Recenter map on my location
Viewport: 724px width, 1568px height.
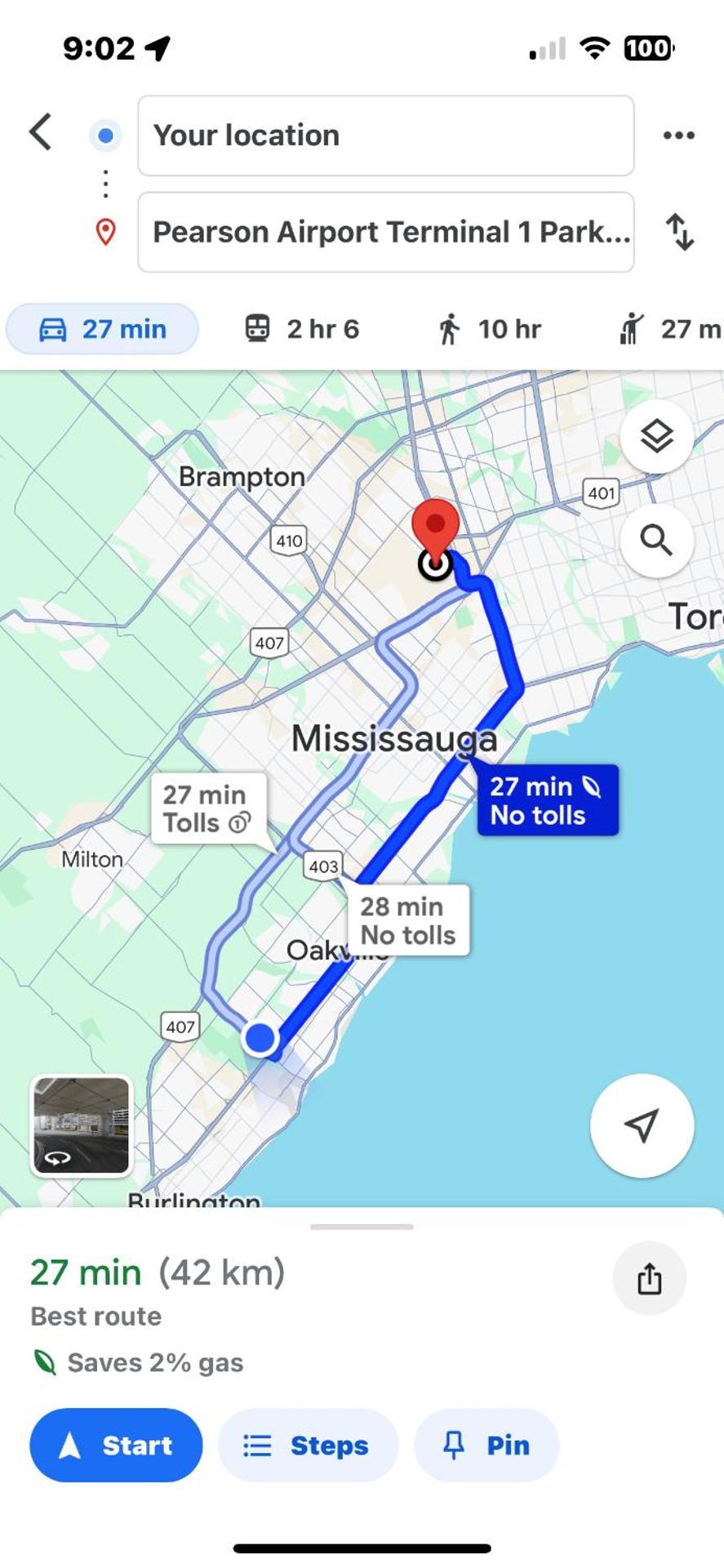coord(642,1125)
